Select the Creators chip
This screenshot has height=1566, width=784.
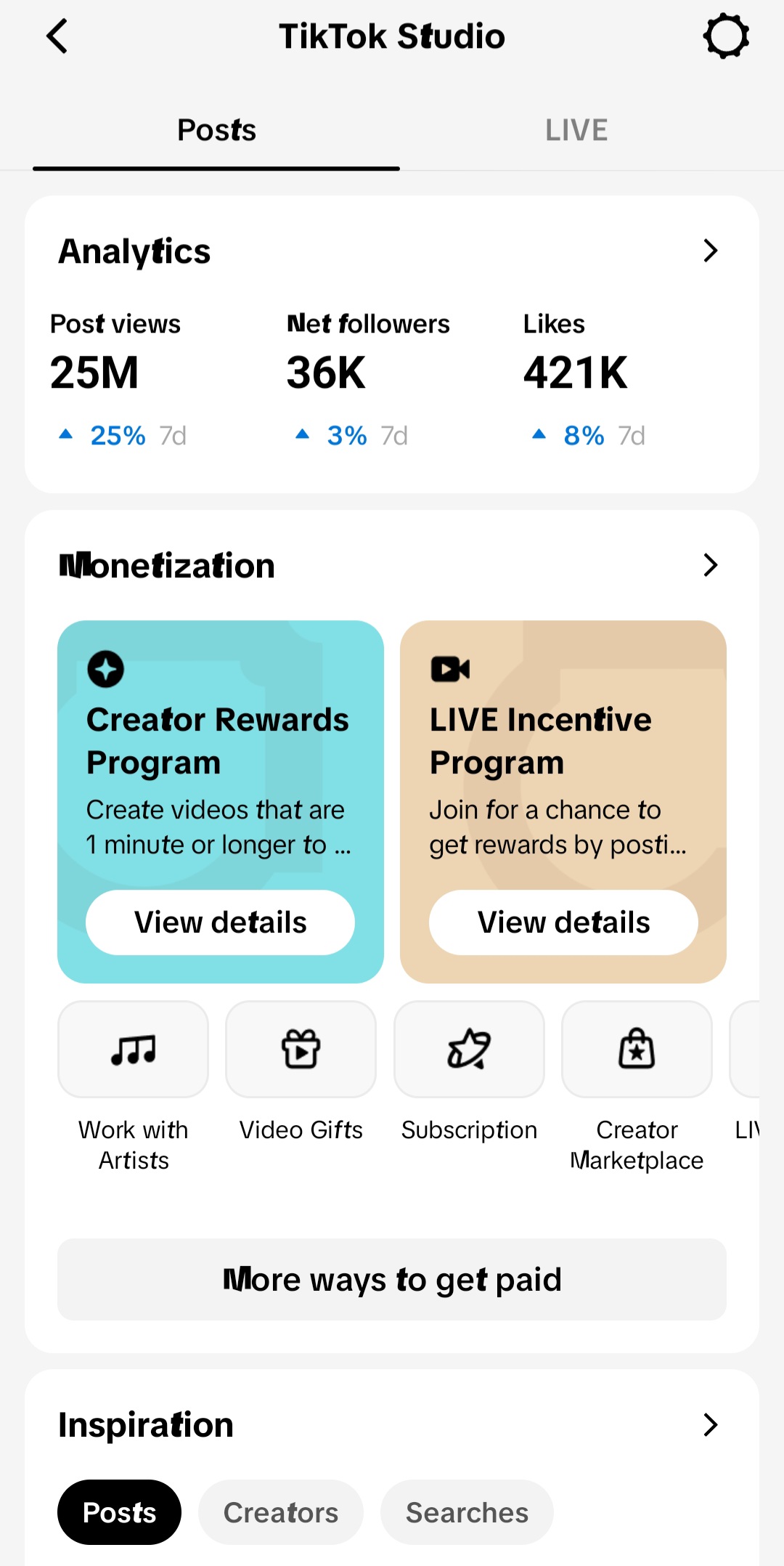point(281,1512)
